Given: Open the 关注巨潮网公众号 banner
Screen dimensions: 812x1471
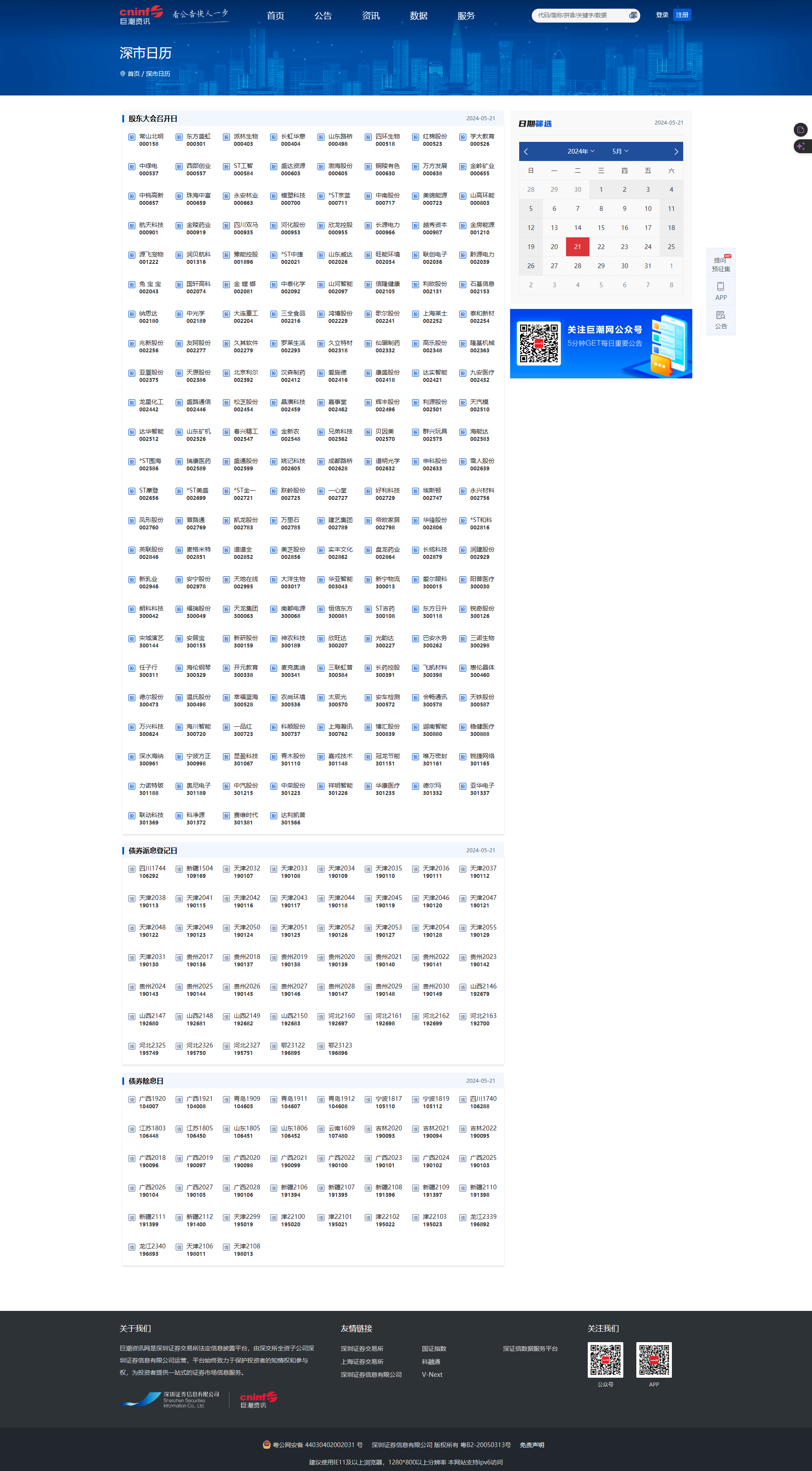Looking at the screenshot, I should click(x=601, y=344).
